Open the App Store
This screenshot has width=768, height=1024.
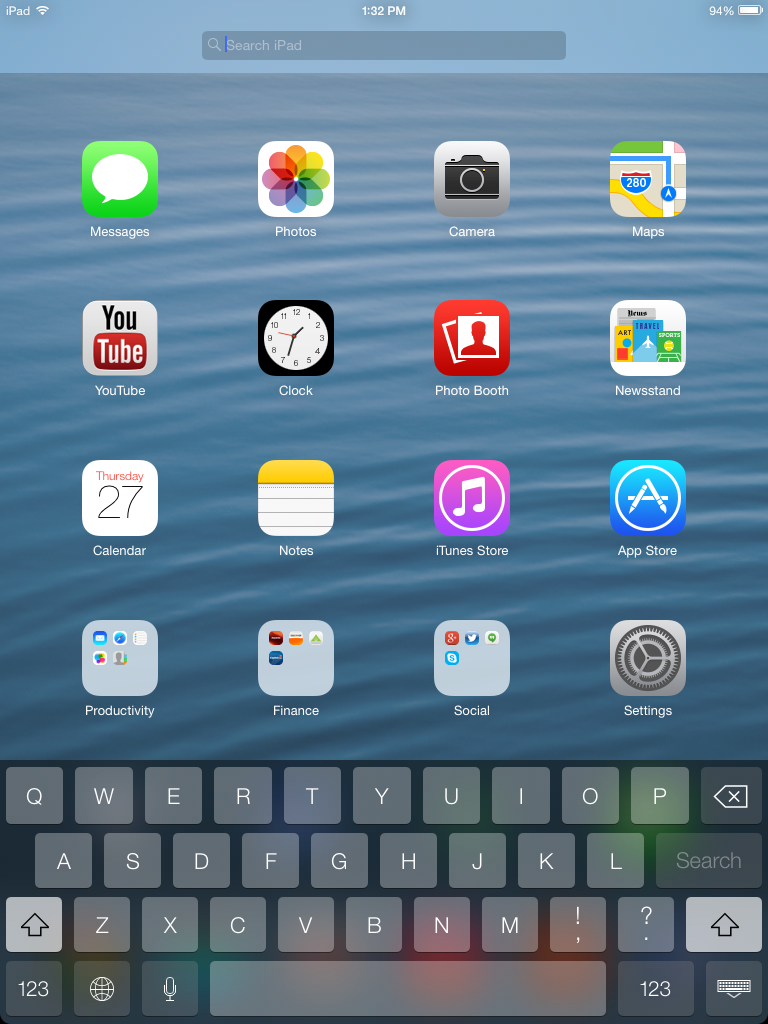[x=648, y=498]
